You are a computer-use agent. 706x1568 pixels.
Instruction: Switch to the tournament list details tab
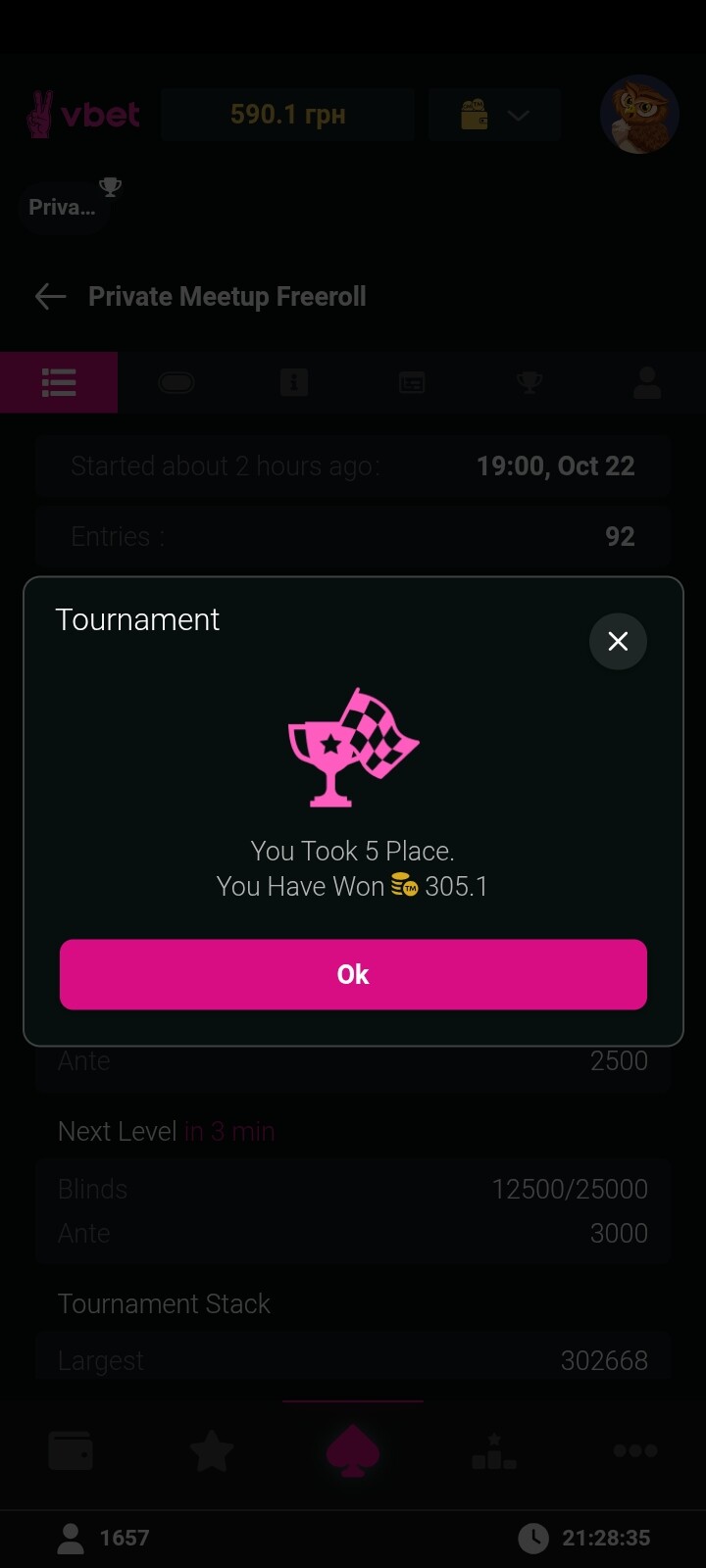(59, 382)
